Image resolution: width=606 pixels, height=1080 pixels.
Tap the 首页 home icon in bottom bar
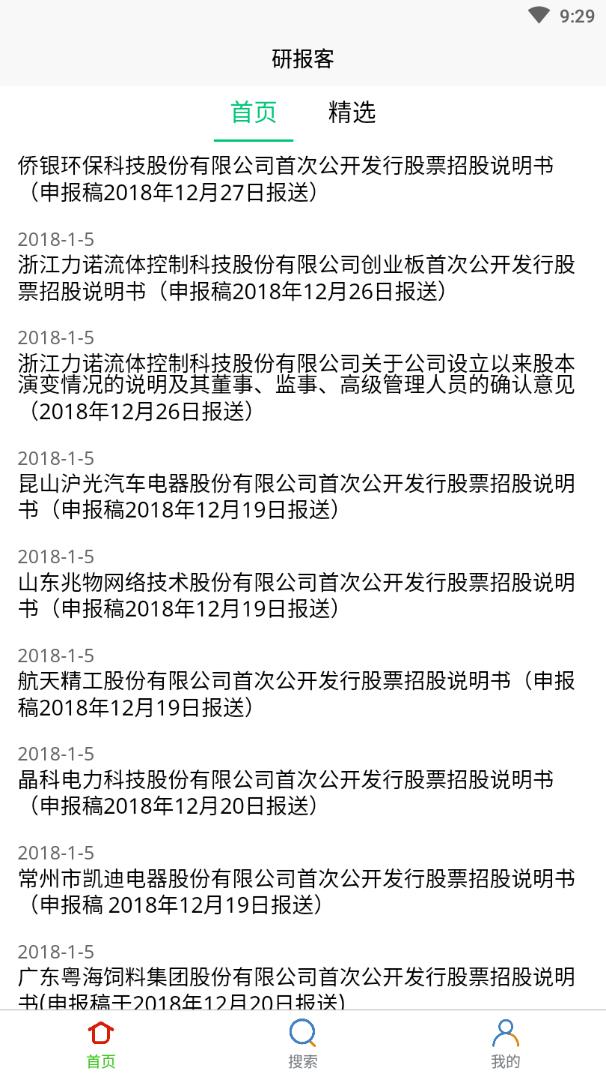(101, 1044)
